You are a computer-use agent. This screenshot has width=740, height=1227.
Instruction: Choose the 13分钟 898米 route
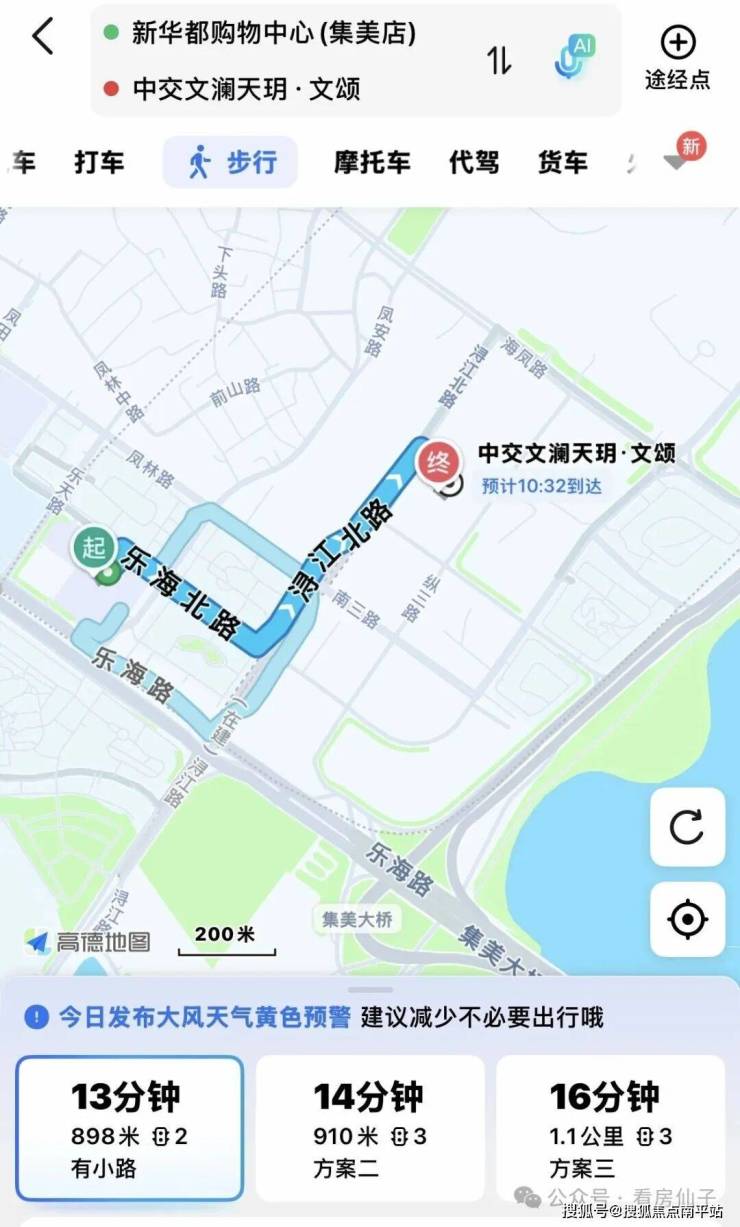(129, 1127)
